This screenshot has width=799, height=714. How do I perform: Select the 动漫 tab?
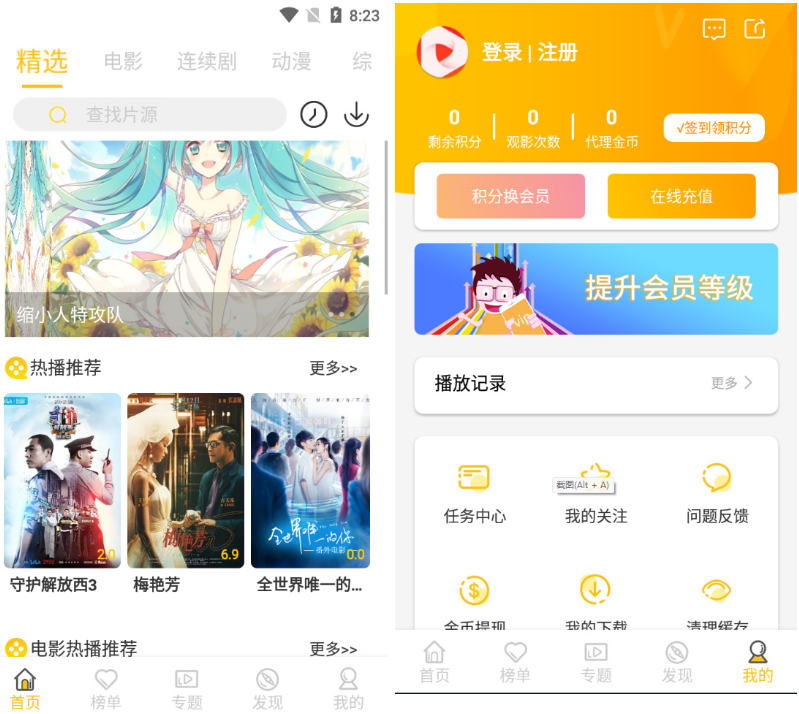coord(291,62)
